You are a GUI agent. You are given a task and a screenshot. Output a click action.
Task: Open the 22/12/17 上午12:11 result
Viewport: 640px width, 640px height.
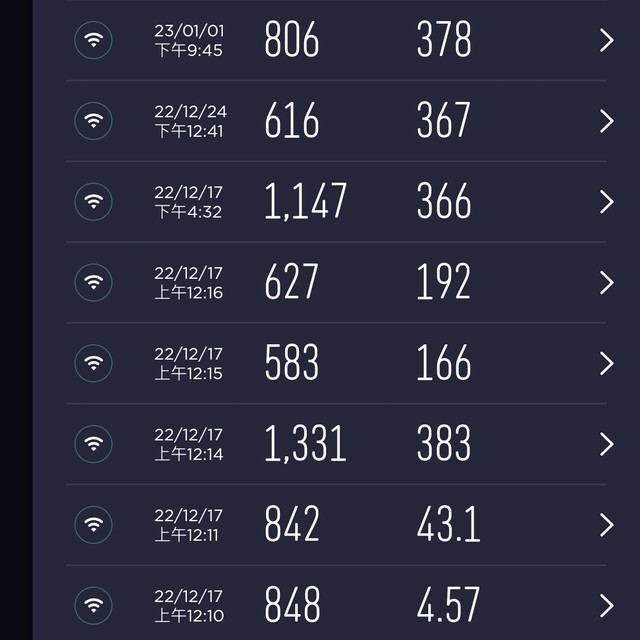click(x=336, y=524)
